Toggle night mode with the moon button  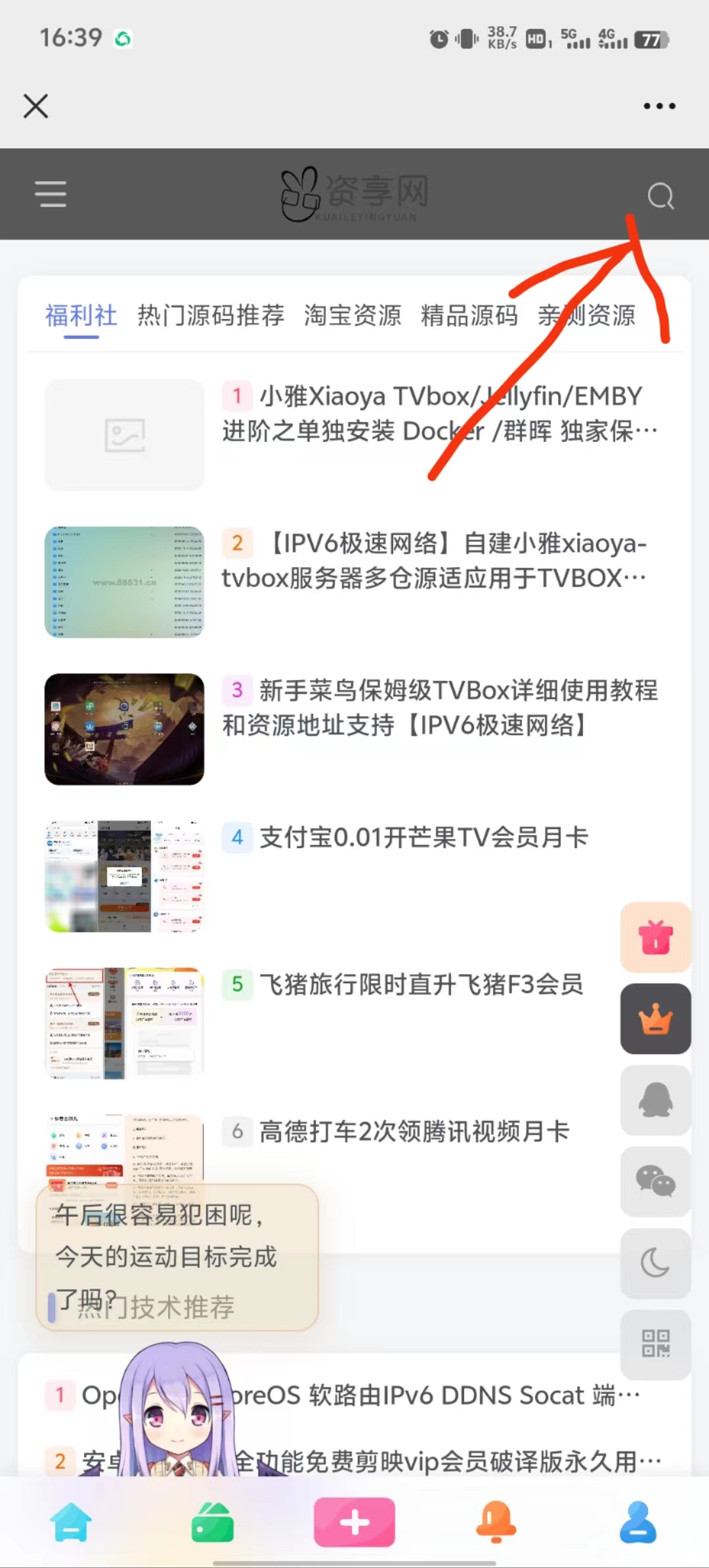pyautogui.click(x=655, y=1263)
